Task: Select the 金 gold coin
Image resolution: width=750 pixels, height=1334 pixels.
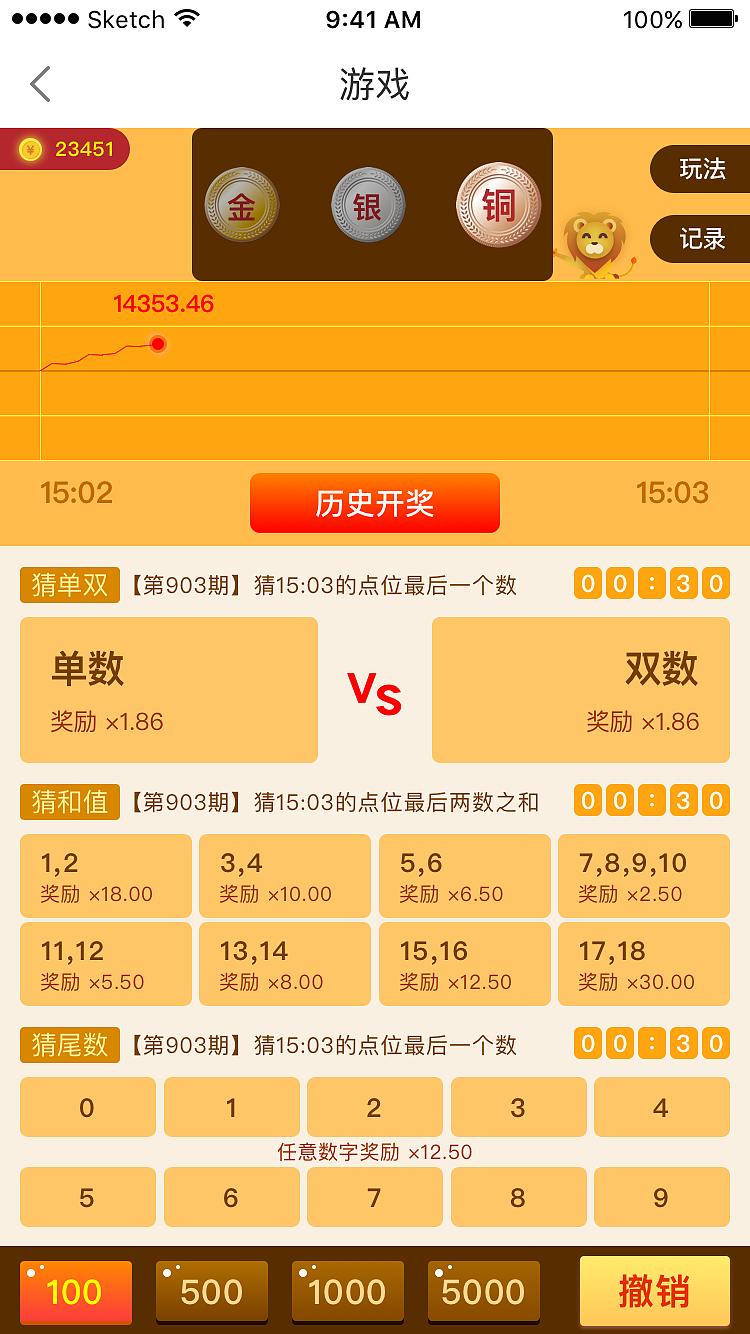Action: coord(241,205)
